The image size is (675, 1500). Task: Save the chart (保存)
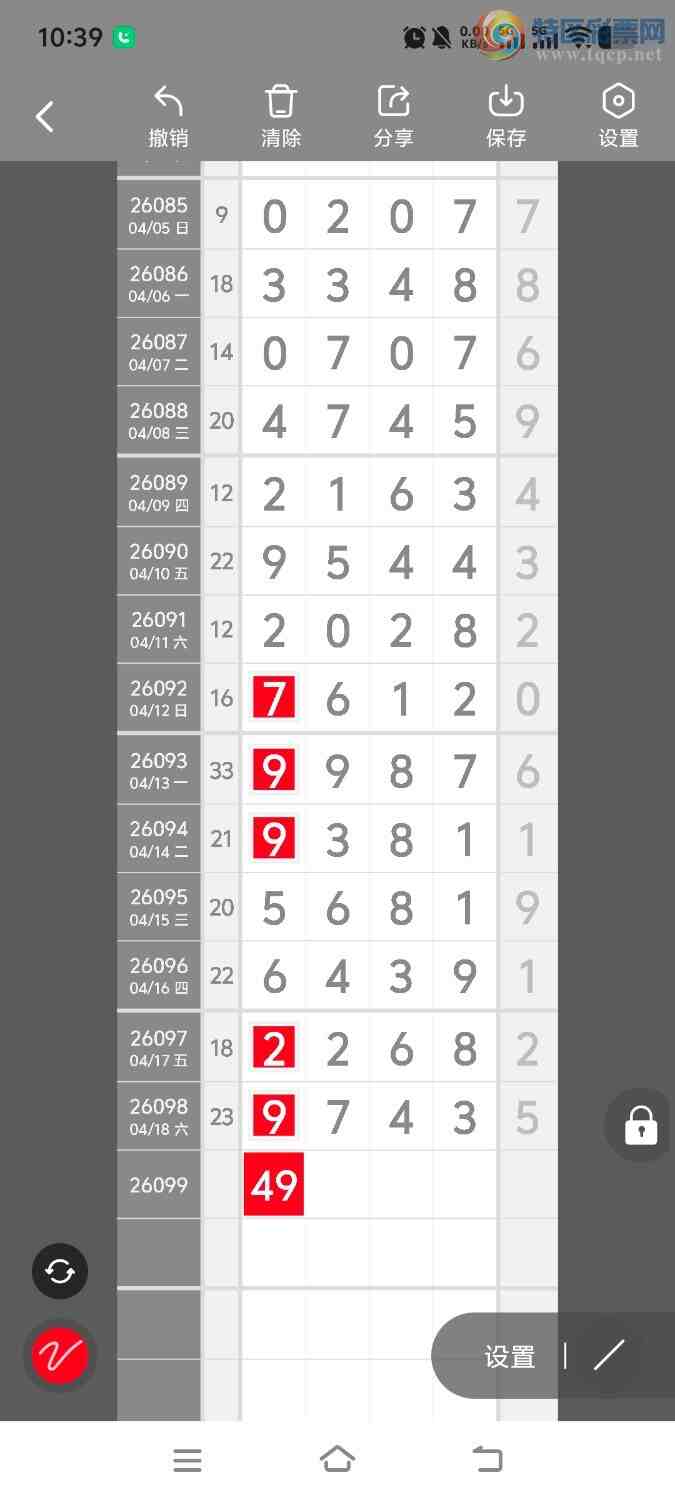(x=506, y=116)
